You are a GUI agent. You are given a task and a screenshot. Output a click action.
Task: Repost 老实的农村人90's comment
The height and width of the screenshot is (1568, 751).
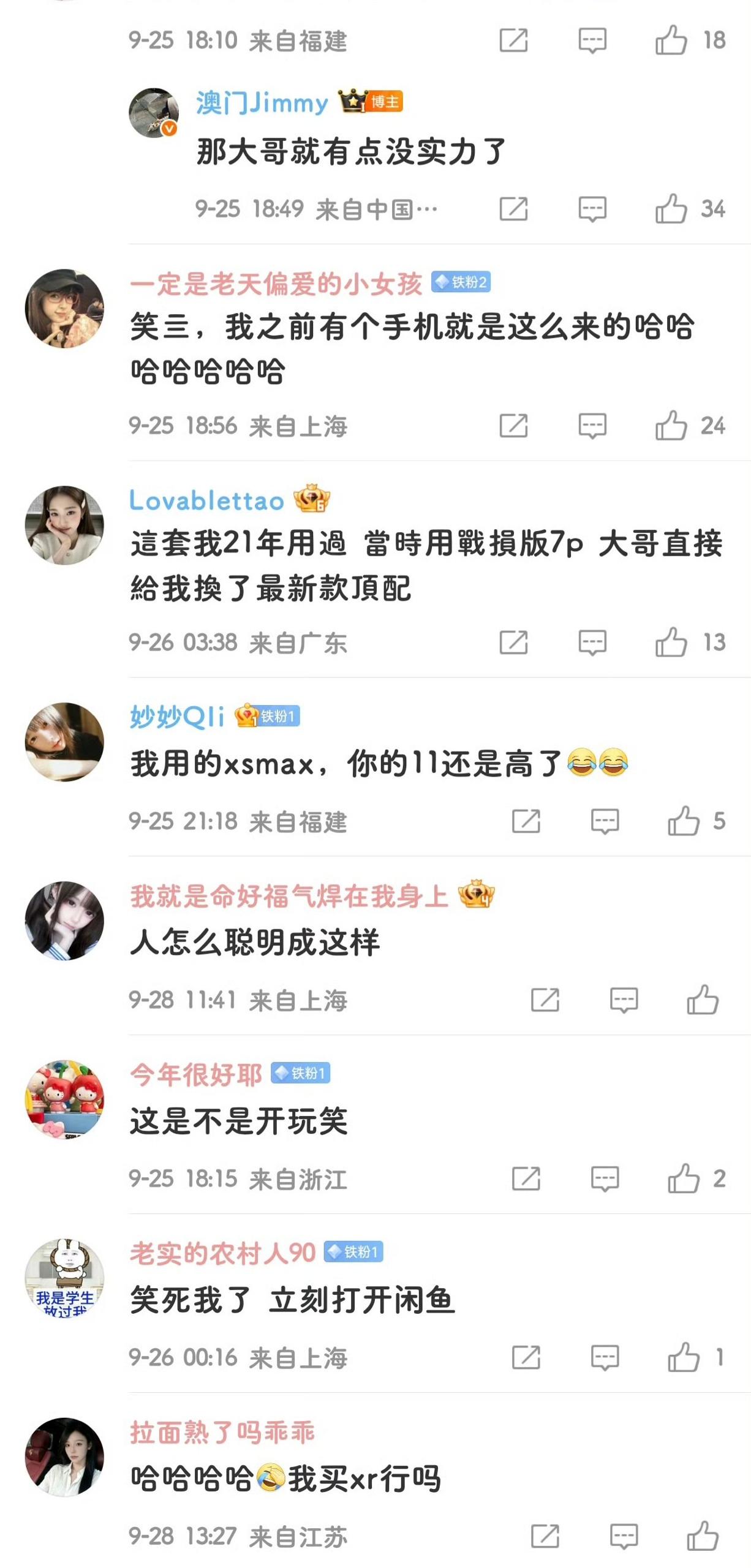[x=526, y=1357]
